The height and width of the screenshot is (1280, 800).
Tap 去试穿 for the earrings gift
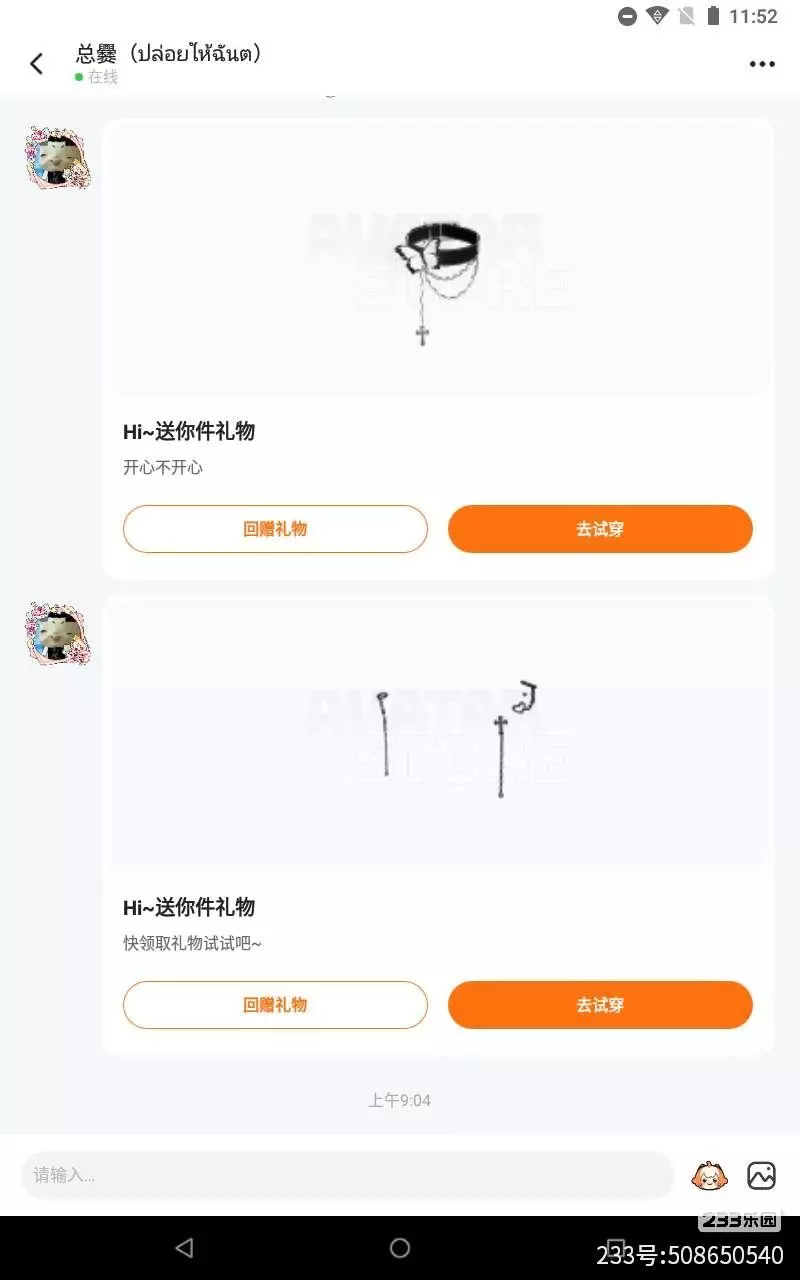(600, 1005)
